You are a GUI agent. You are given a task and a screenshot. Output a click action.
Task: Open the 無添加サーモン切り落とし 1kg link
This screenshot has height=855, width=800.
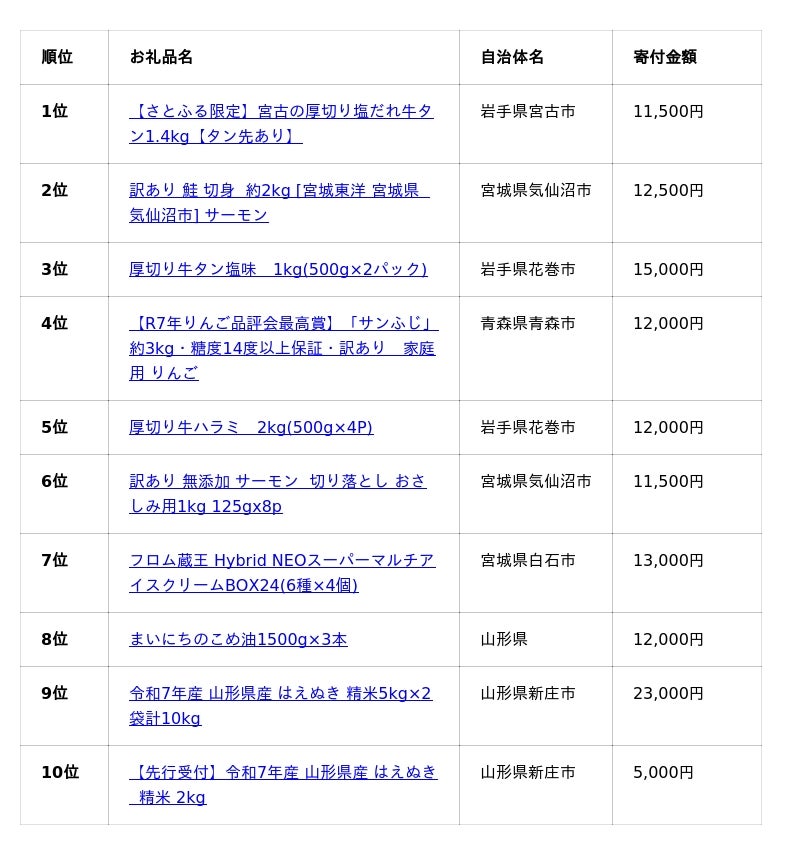(277, 482)
